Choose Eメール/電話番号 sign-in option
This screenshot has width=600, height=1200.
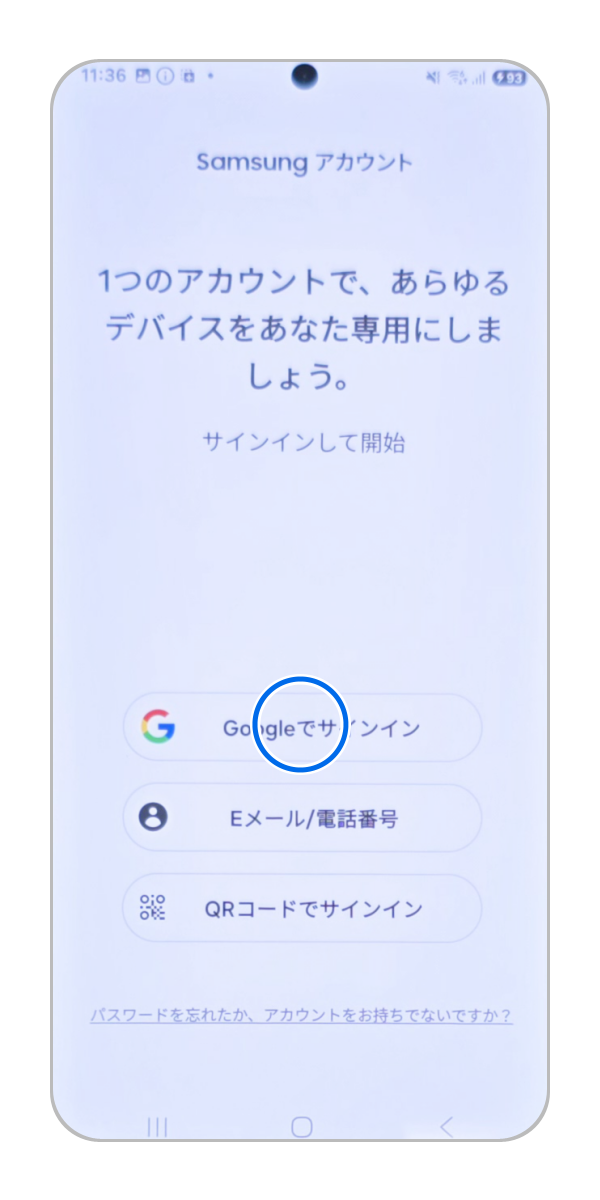point(302,818)
